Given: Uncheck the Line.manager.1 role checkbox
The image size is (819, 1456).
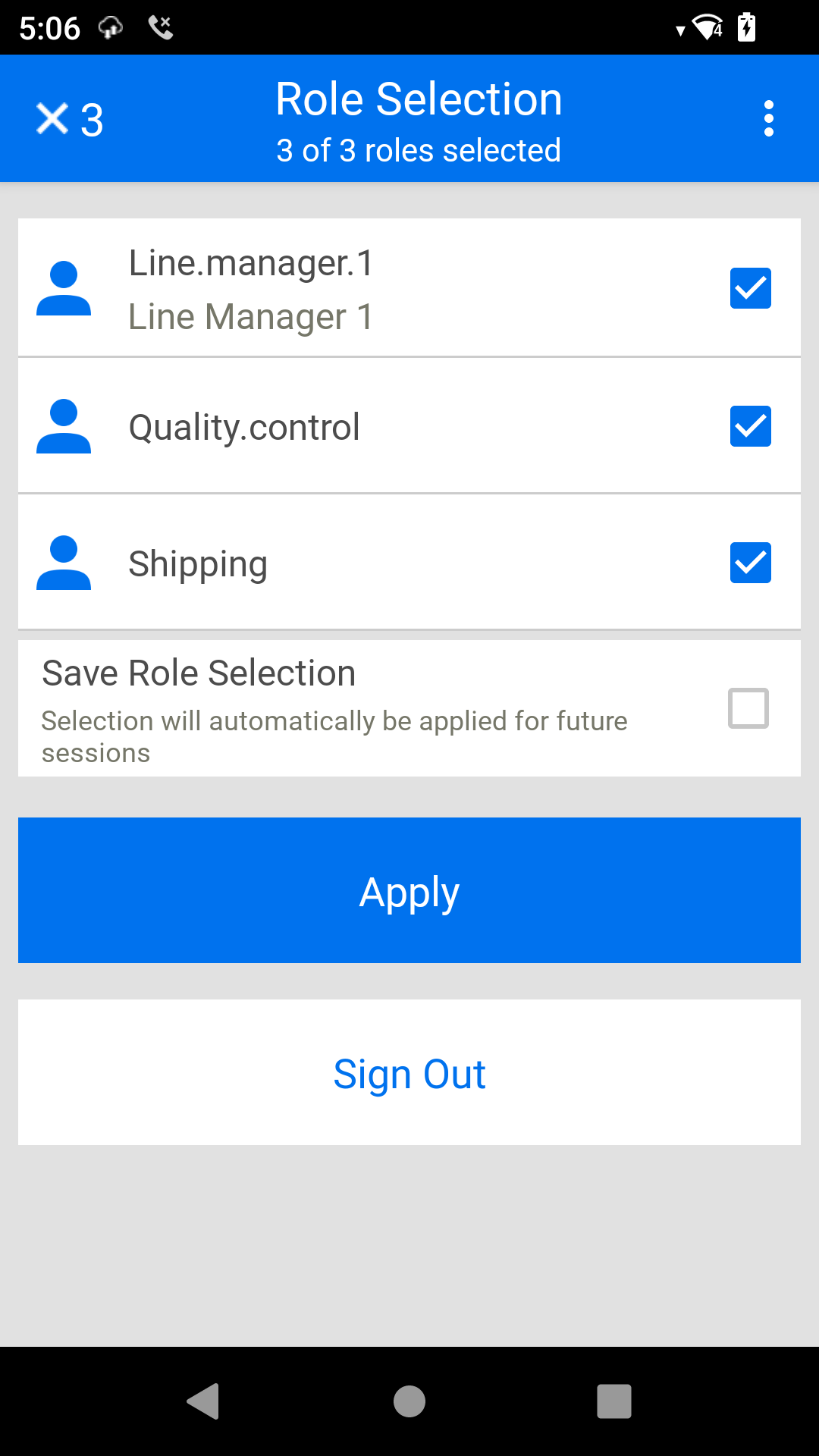Looking at the screenshot, I should [750, 288].
